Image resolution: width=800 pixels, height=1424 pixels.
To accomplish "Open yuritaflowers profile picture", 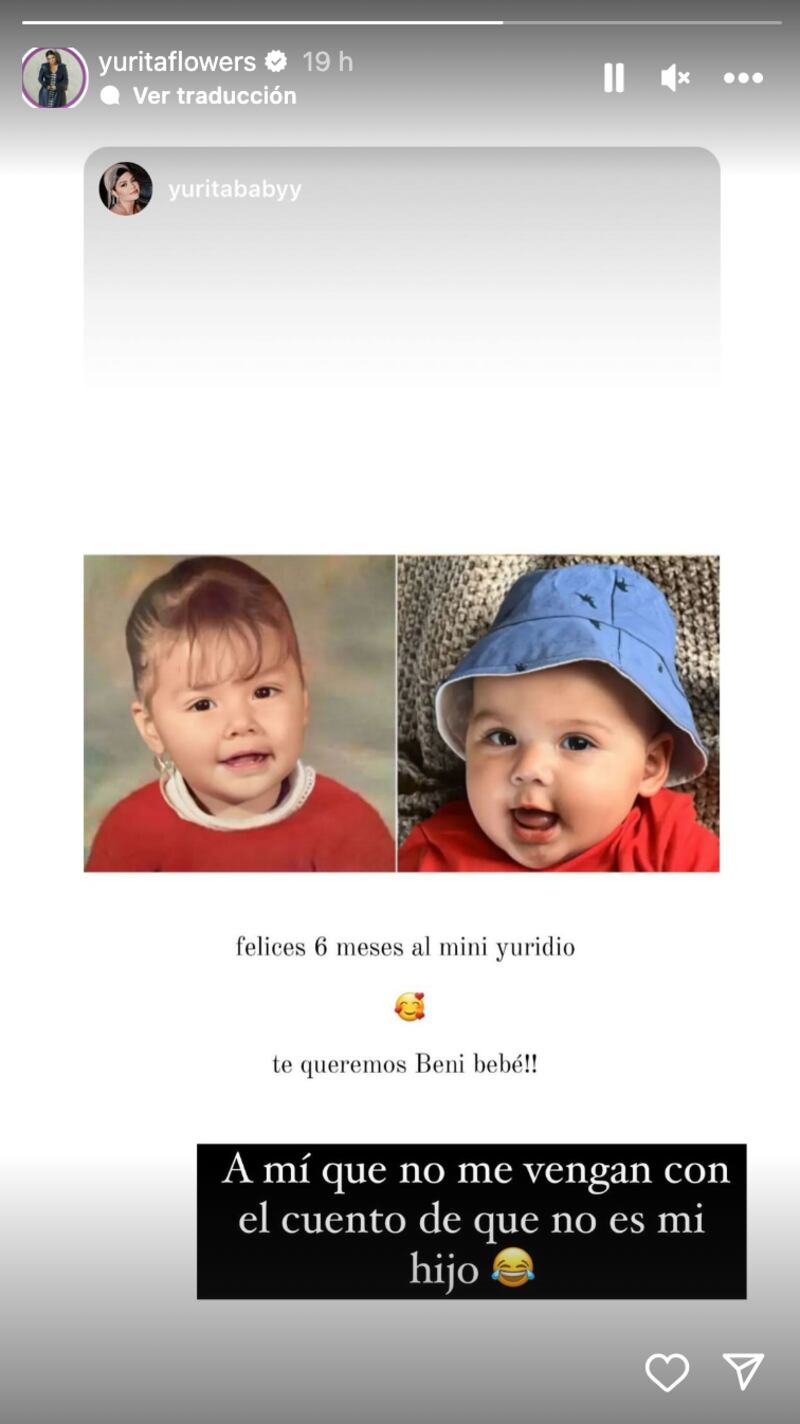I will click(54, 77).
